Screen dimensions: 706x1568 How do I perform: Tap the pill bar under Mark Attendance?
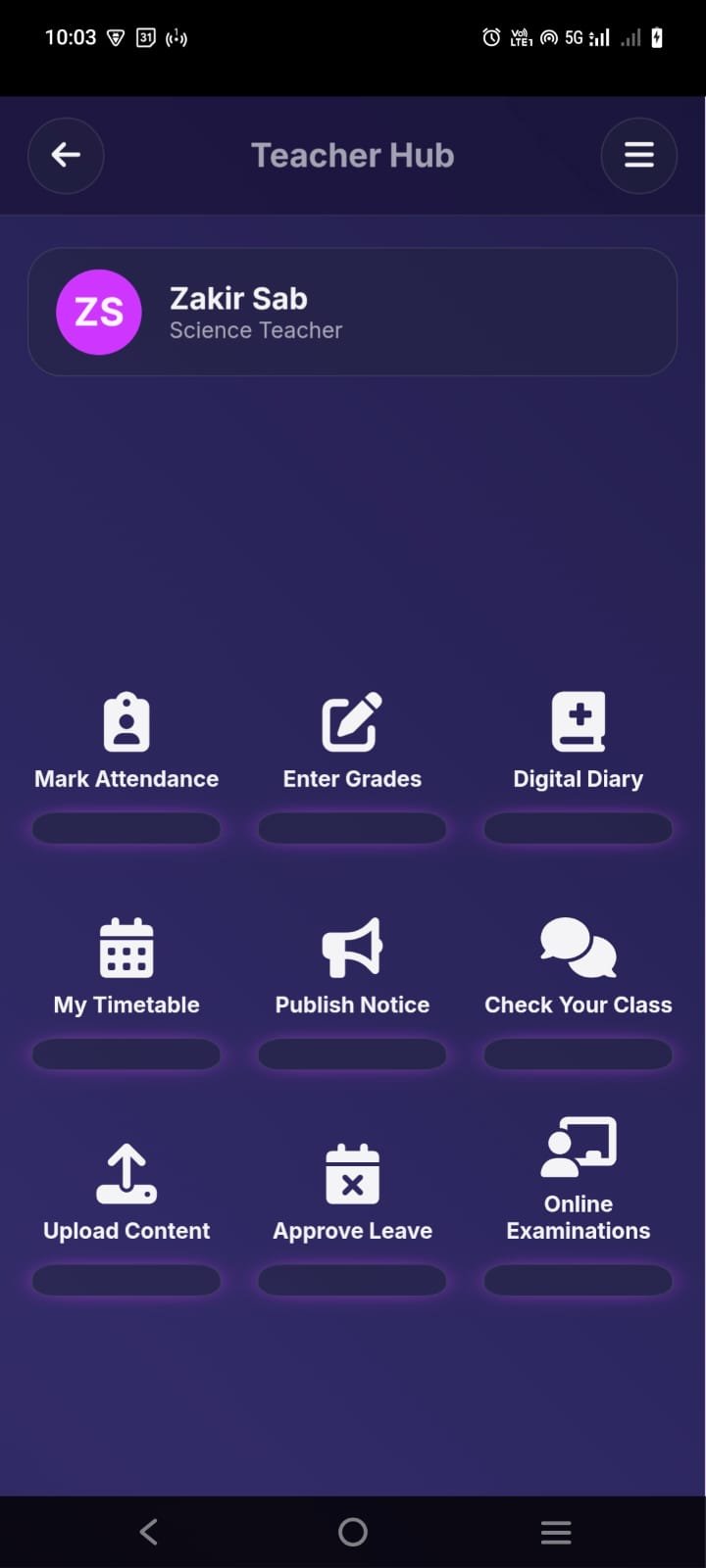click(126, 828)
